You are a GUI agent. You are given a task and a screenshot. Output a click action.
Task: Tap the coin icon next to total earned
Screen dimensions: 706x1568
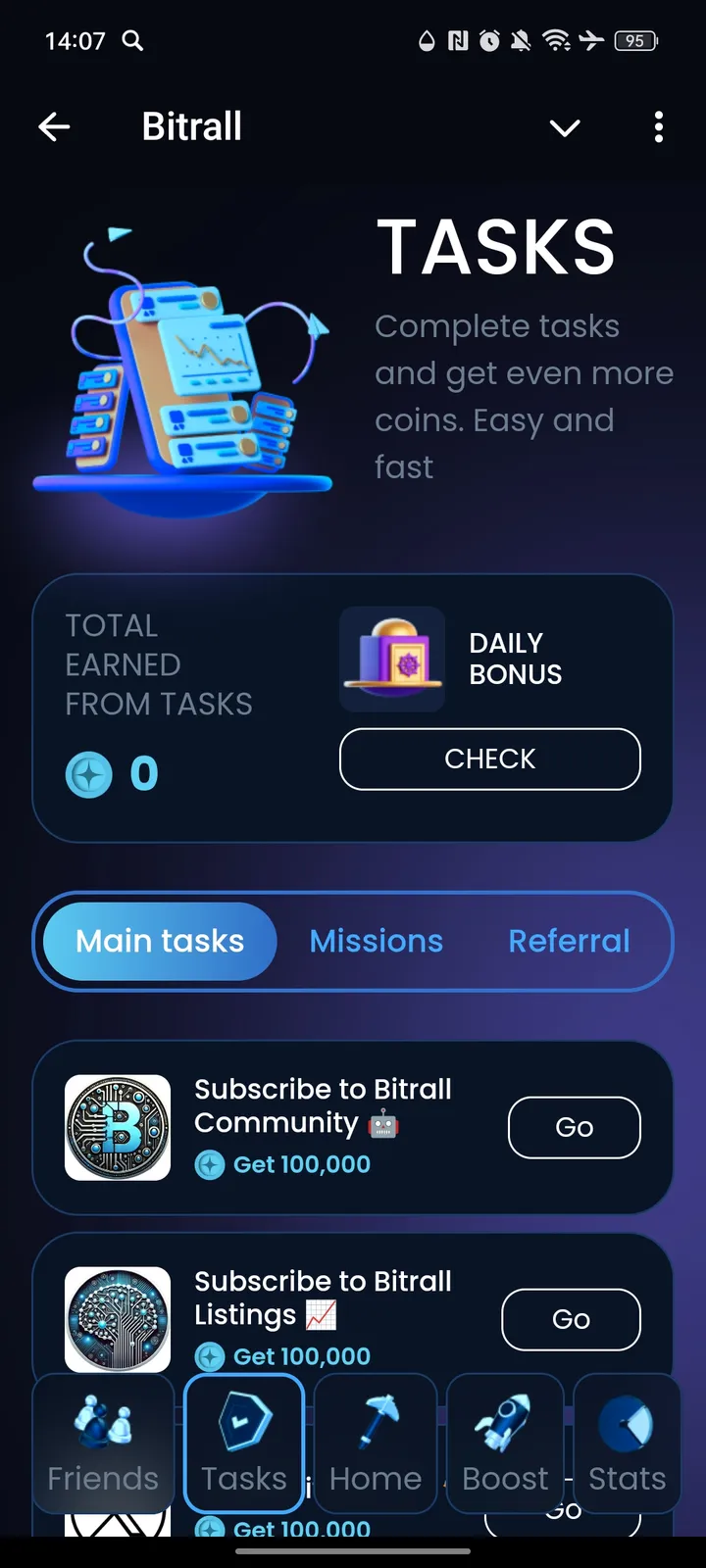coord(88,773)
